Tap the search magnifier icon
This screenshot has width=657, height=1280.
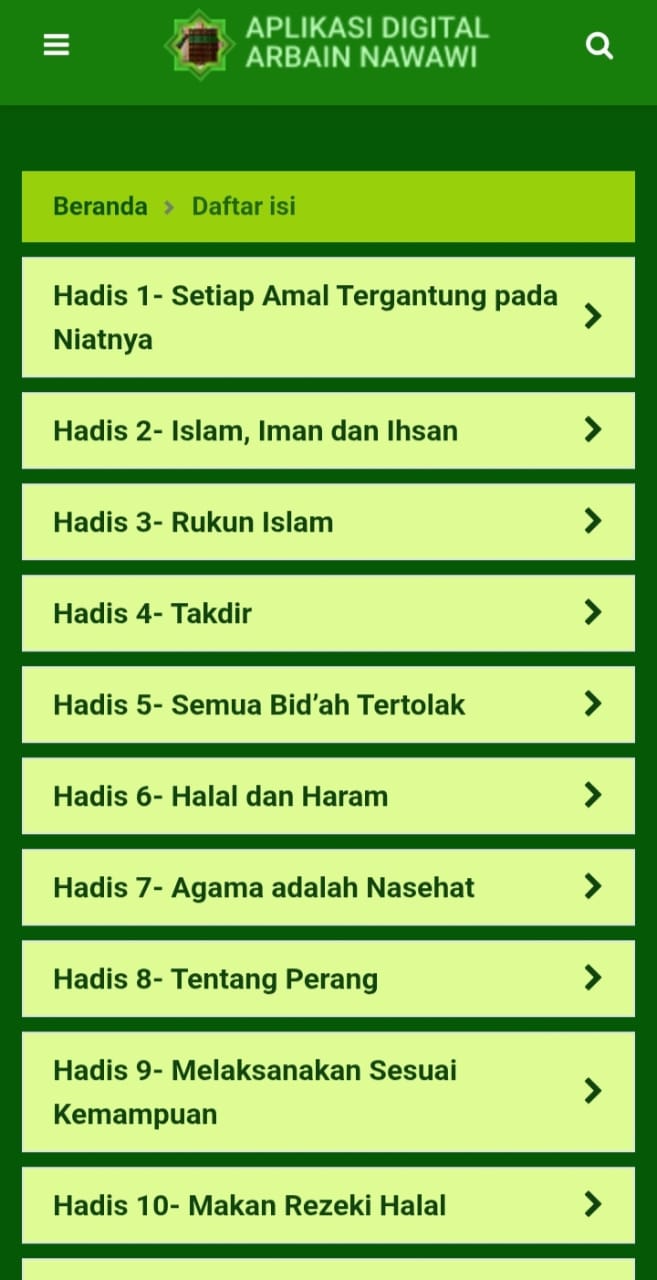click(599, 46)
